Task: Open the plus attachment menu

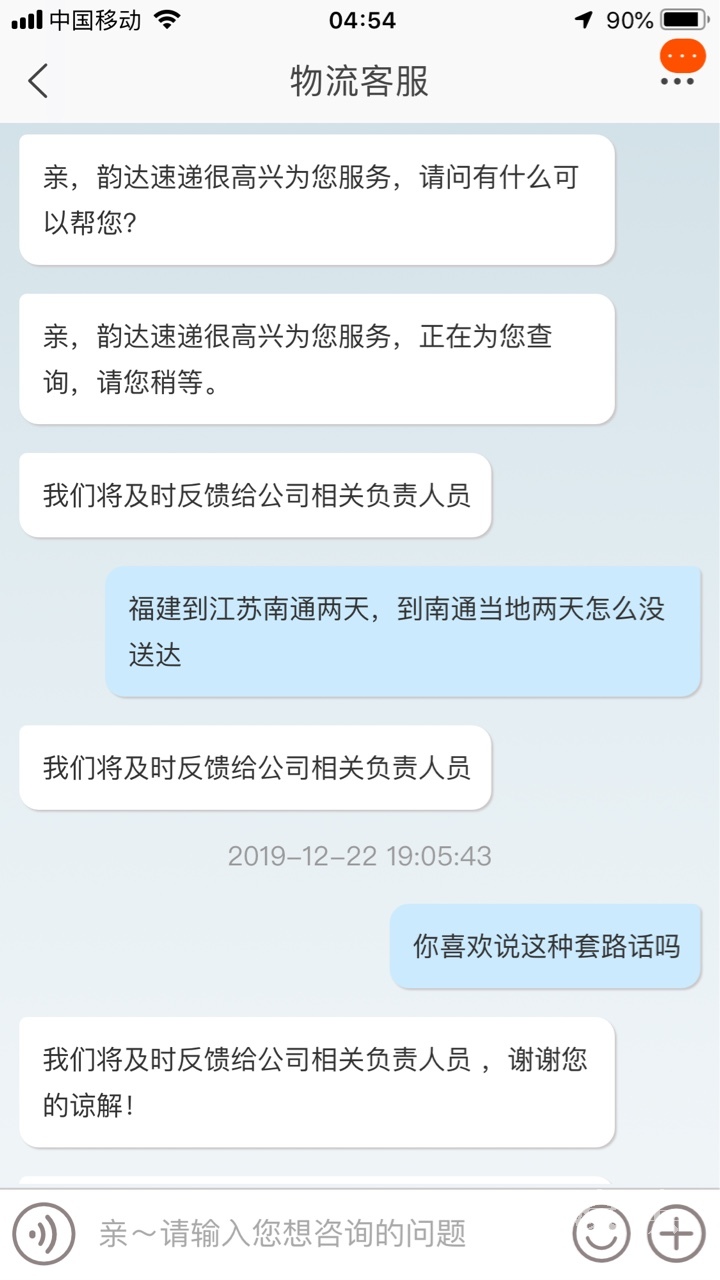Action: point(677,1233)
